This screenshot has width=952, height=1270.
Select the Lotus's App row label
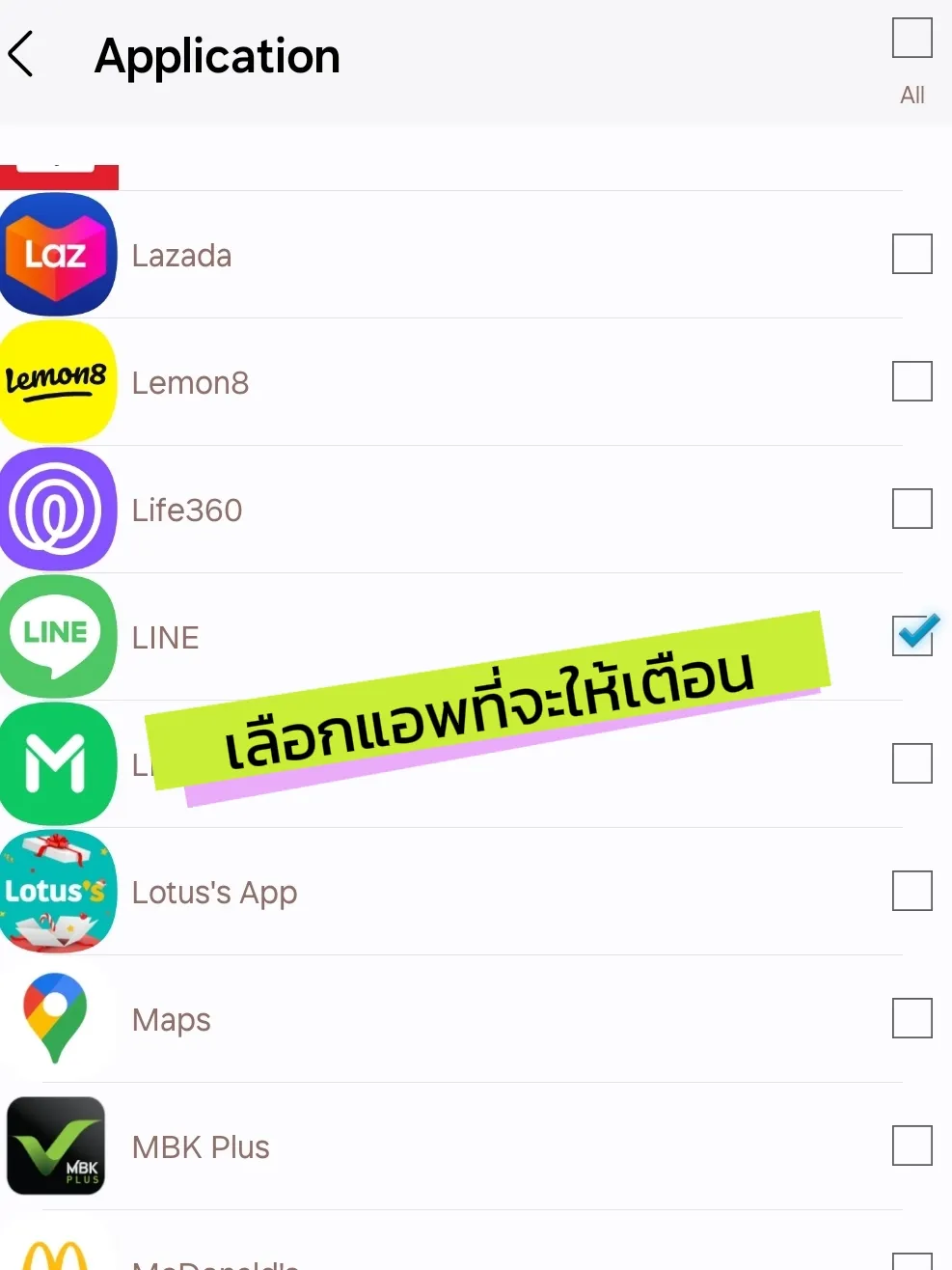(214, 893)
